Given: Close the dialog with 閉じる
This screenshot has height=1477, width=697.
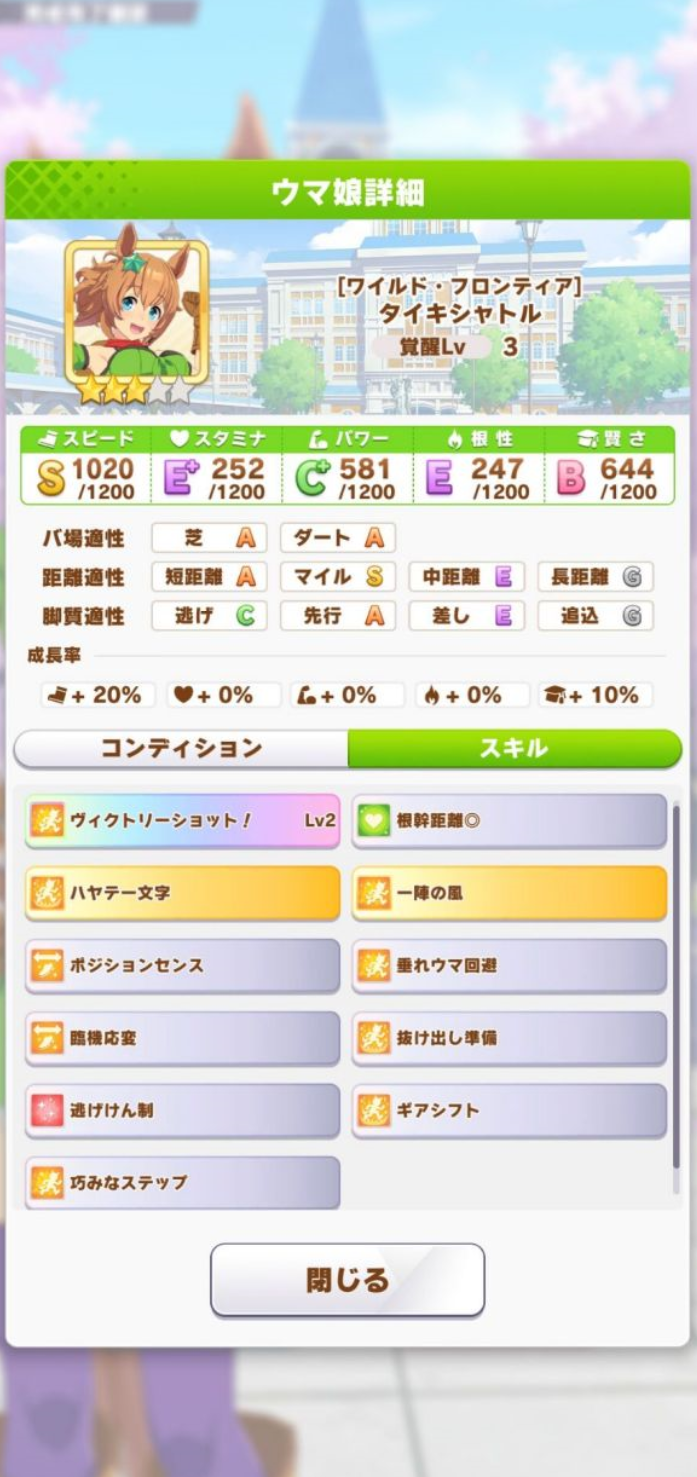Looking at the screenshot, I should (x=347, y=1280).
